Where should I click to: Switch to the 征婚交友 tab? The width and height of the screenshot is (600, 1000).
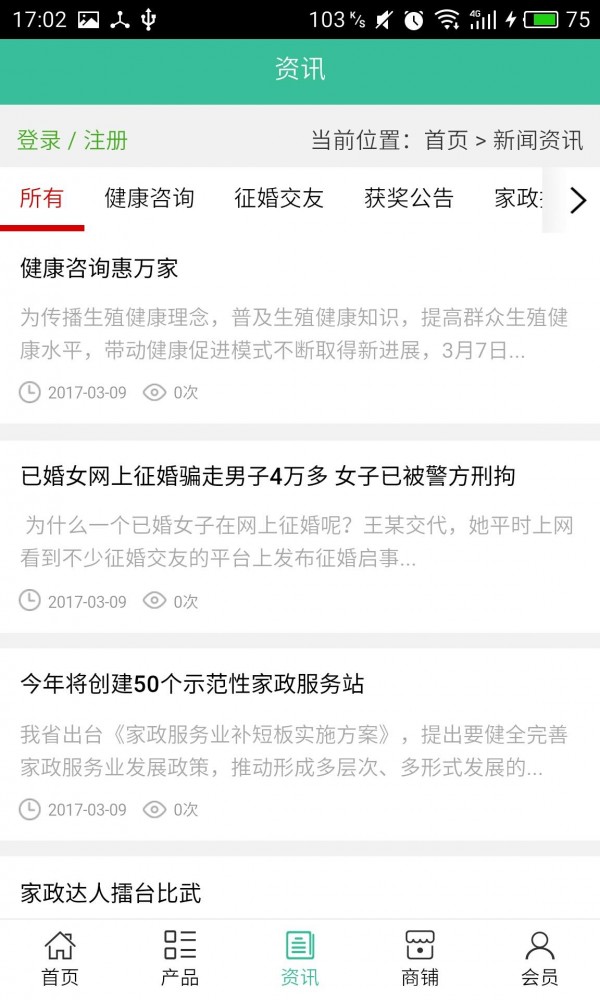point(279,198)
